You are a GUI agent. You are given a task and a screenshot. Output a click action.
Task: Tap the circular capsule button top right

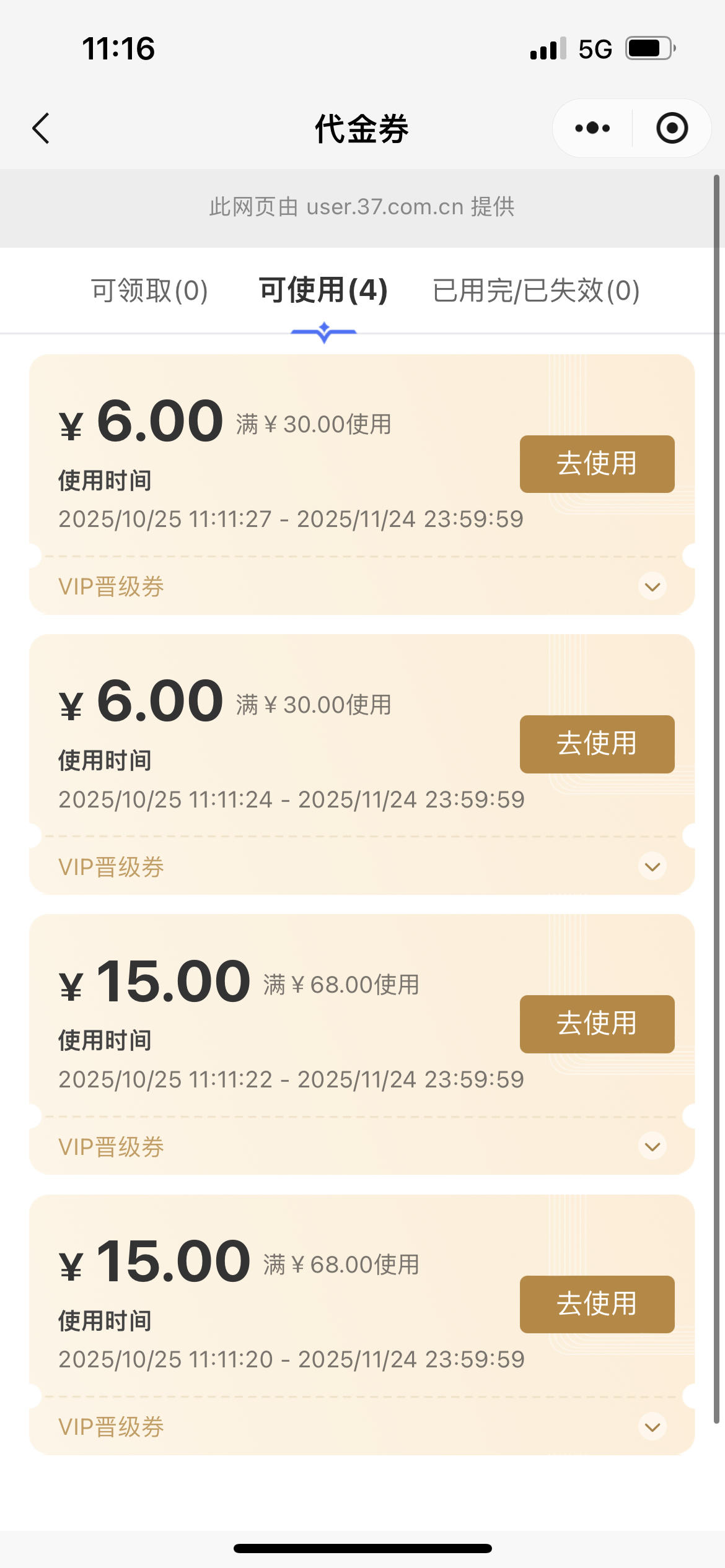click(672, 128)
